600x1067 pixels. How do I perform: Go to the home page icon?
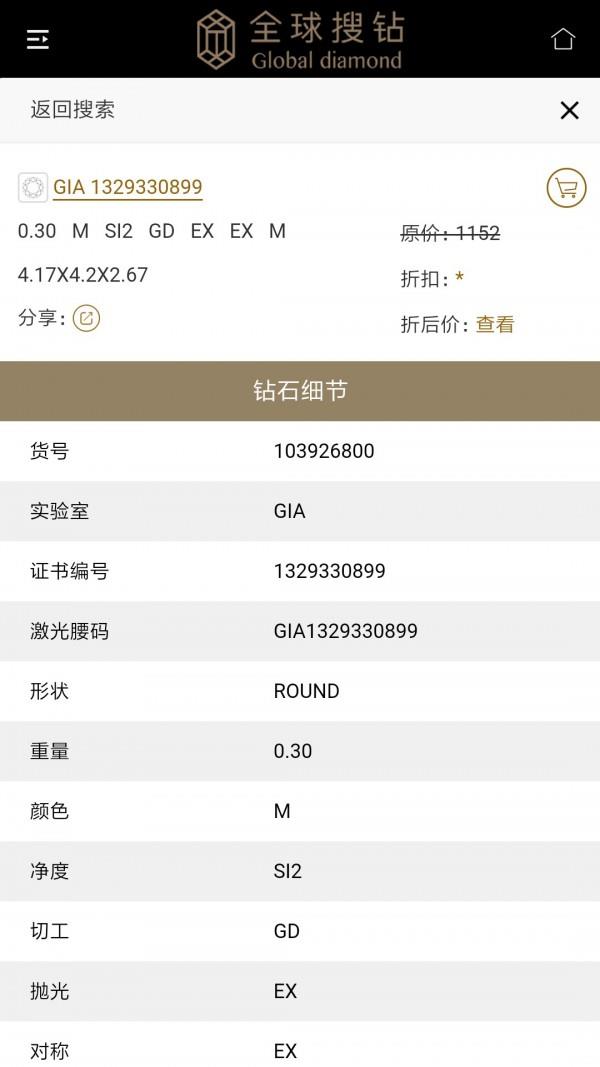click(563, 39)
